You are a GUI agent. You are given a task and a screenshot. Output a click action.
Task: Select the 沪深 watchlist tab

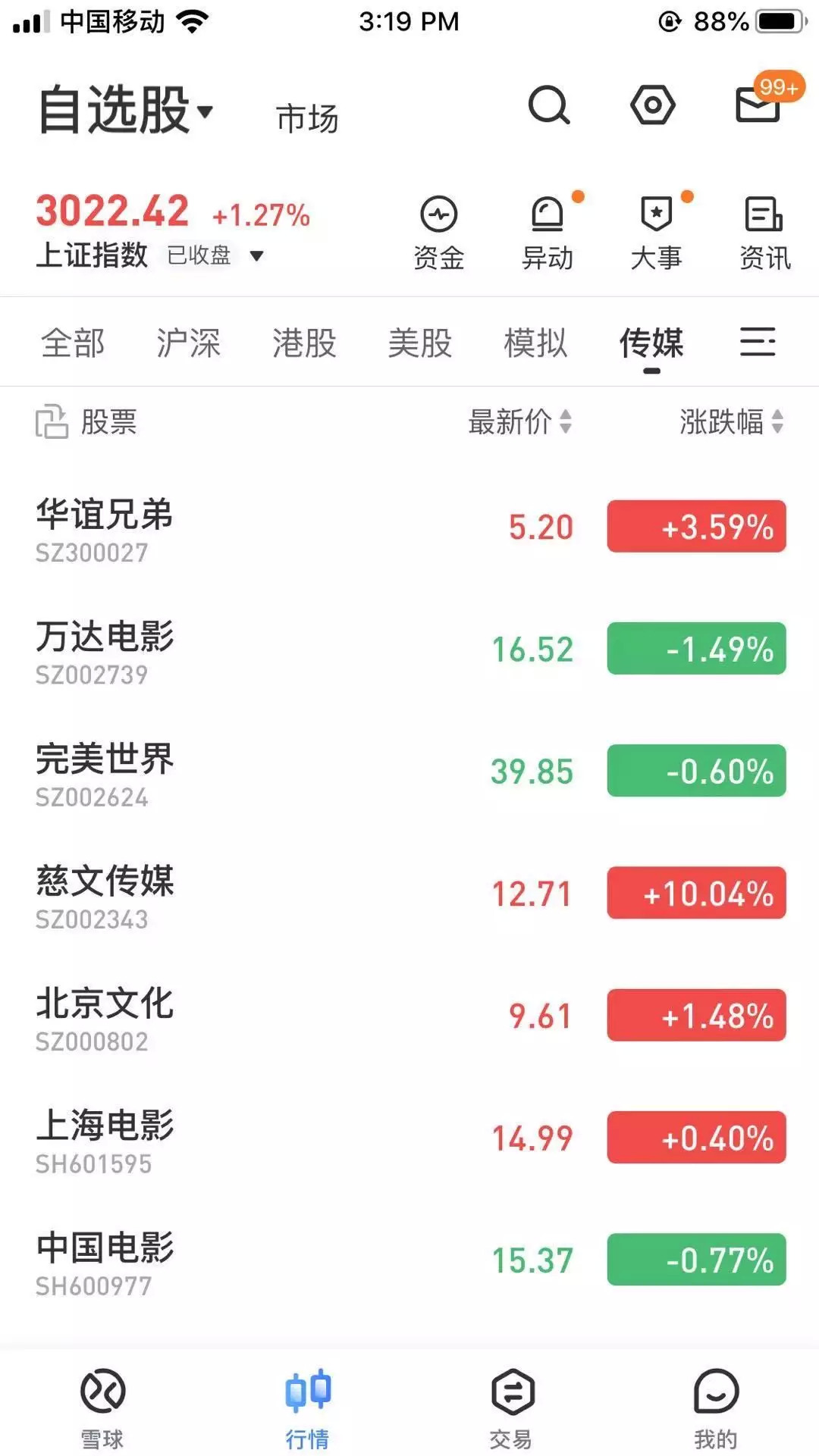click(x=189, y=343)
